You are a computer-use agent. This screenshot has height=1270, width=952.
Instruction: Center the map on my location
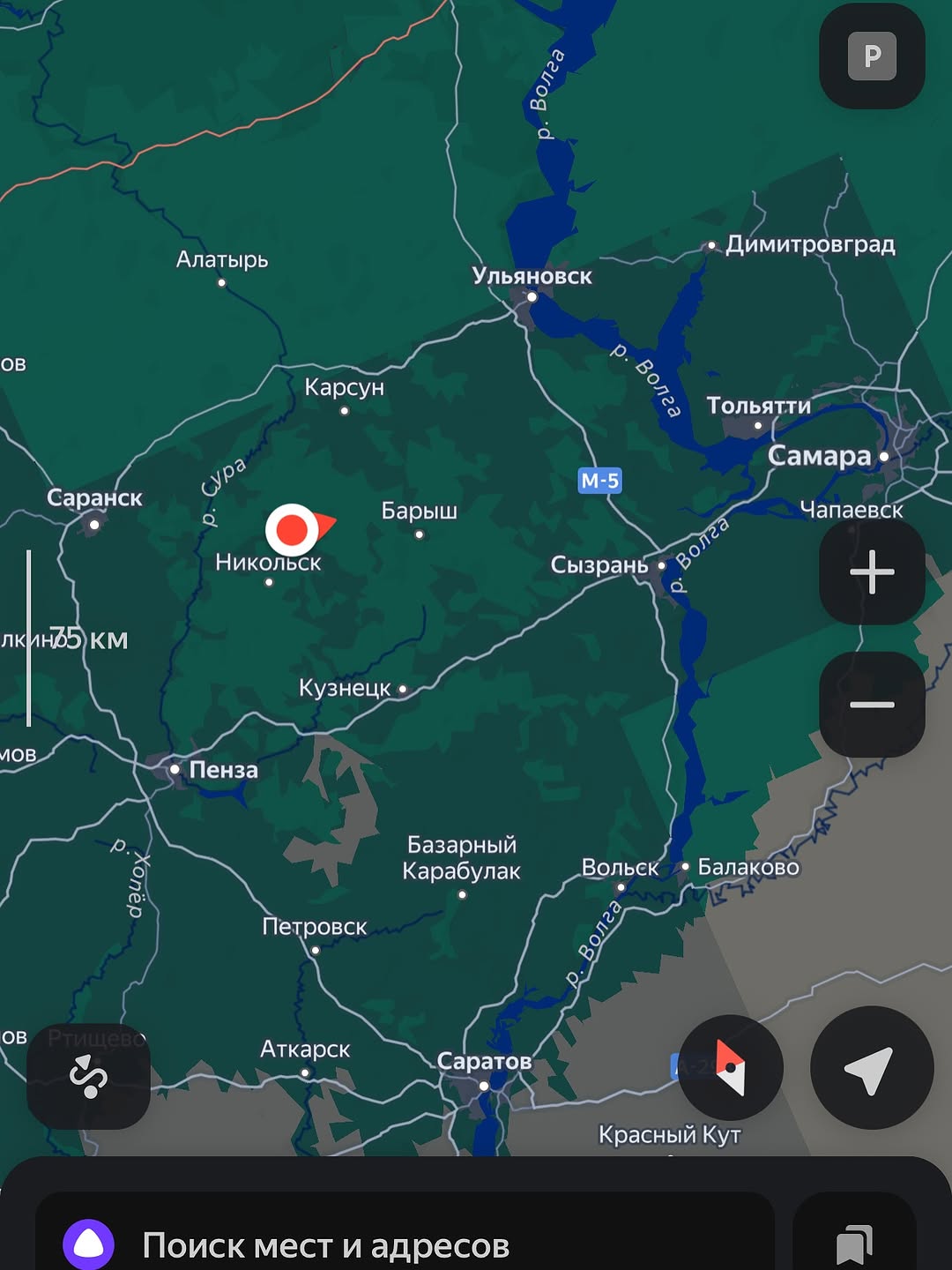pyautogui.click(x=871, y=1068)
